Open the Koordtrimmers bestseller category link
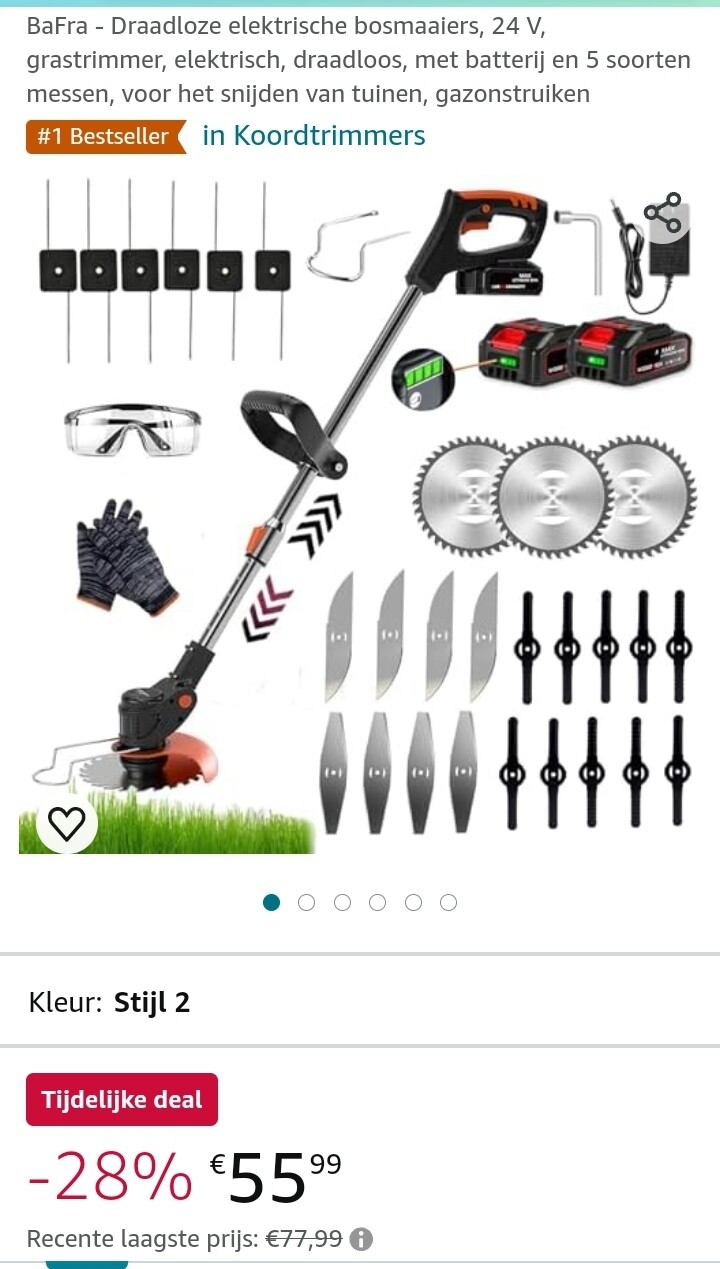The width and height of the screenshot is (720, 1269). (x=313, y=136)
